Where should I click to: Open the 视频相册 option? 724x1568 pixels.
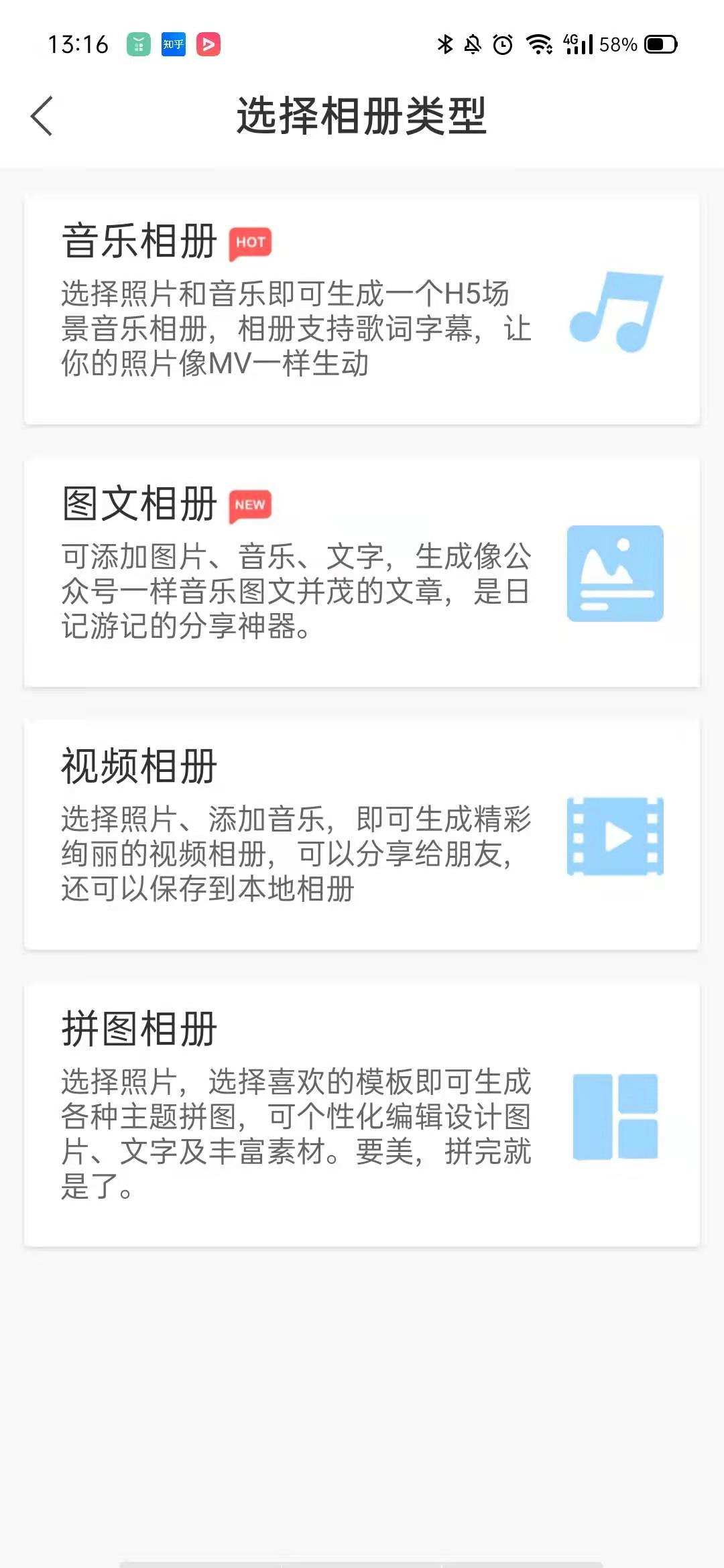[362, 834]
